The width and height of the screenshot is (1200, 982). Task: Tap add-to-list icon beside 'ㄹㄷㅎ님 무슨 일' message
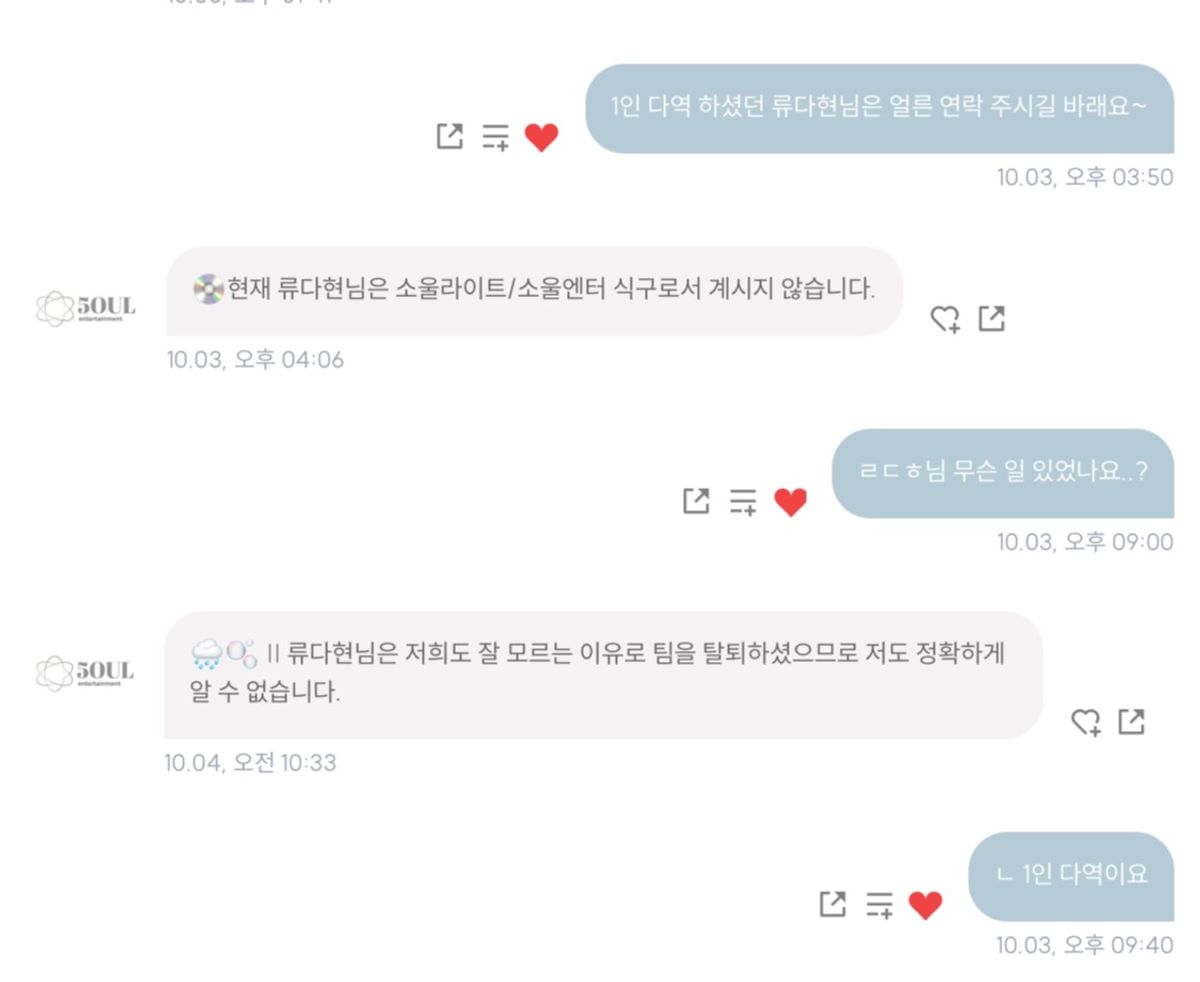743,501
